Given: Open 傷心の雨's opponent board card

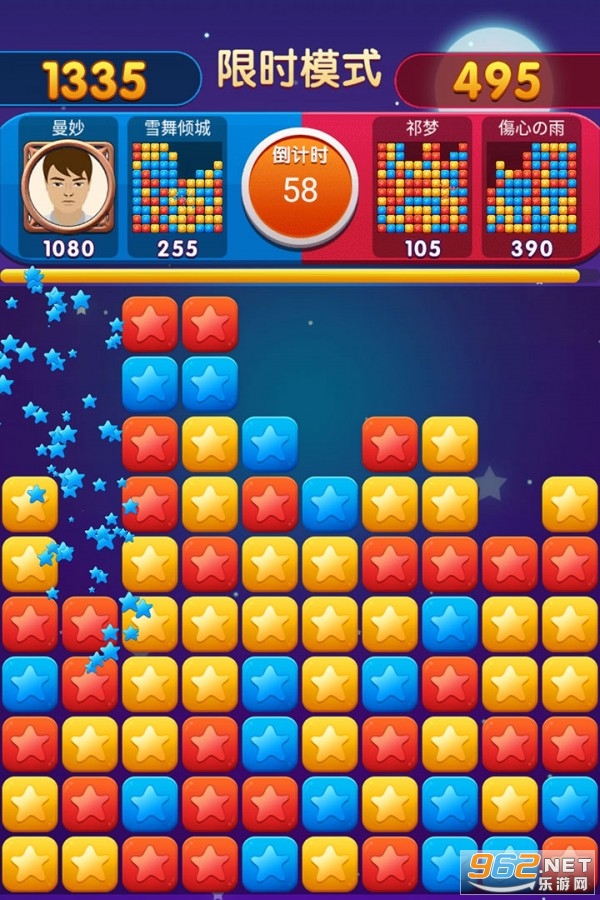Looking at the screenshot, I should coord(531,187).
